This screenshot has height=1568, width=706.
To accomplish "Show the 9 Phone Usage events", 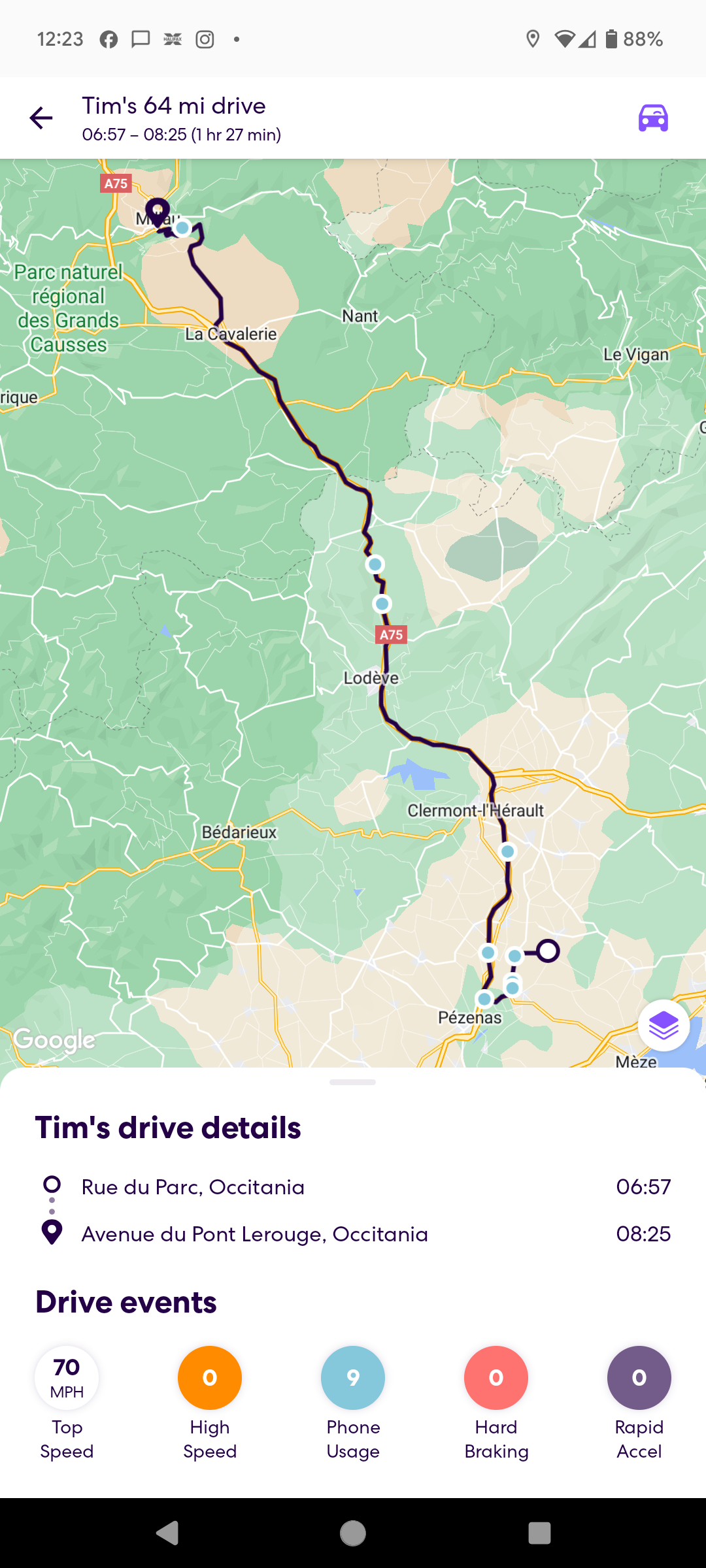I will tap(353, 1378).
